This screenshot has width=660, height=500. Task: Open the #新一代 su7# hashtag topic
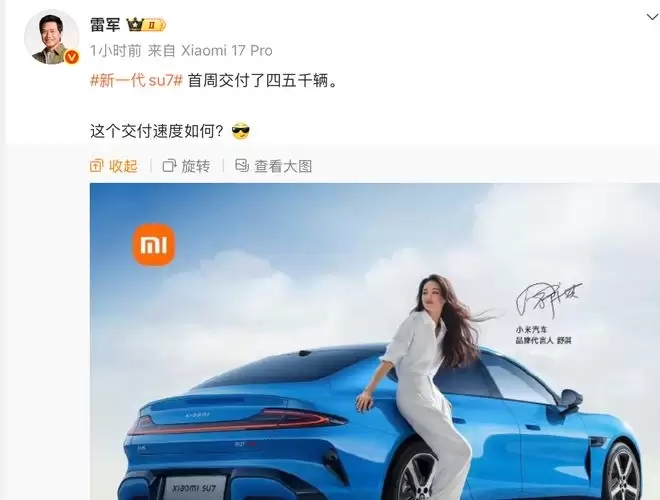(134, 80)
